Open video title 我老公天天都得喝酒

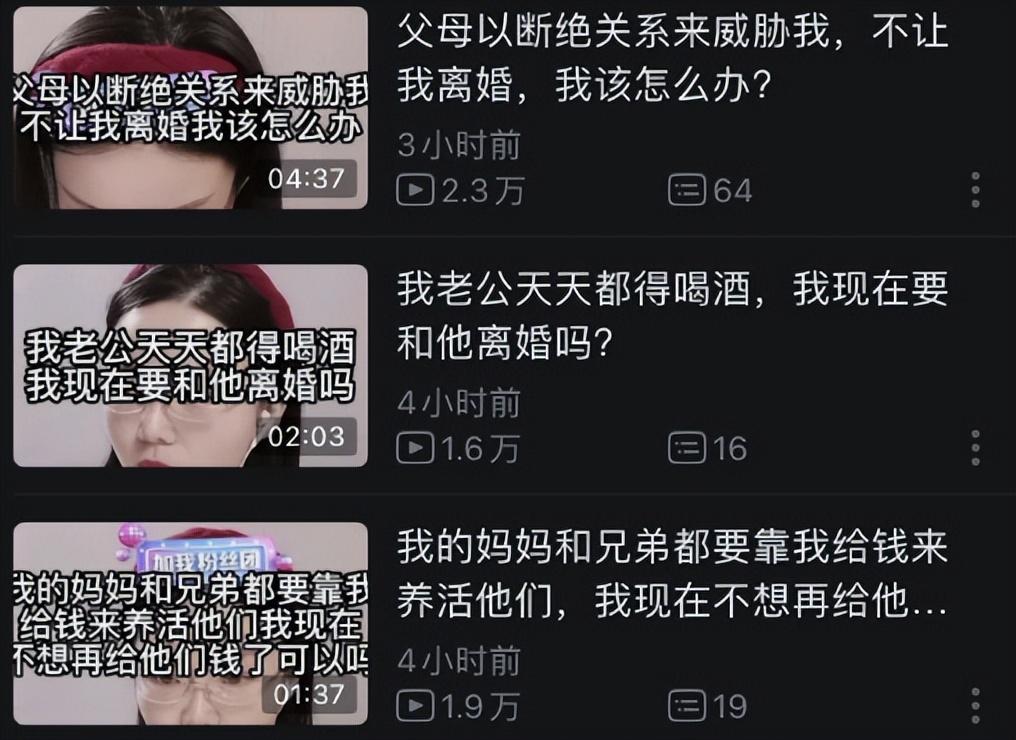click(672, 317)
